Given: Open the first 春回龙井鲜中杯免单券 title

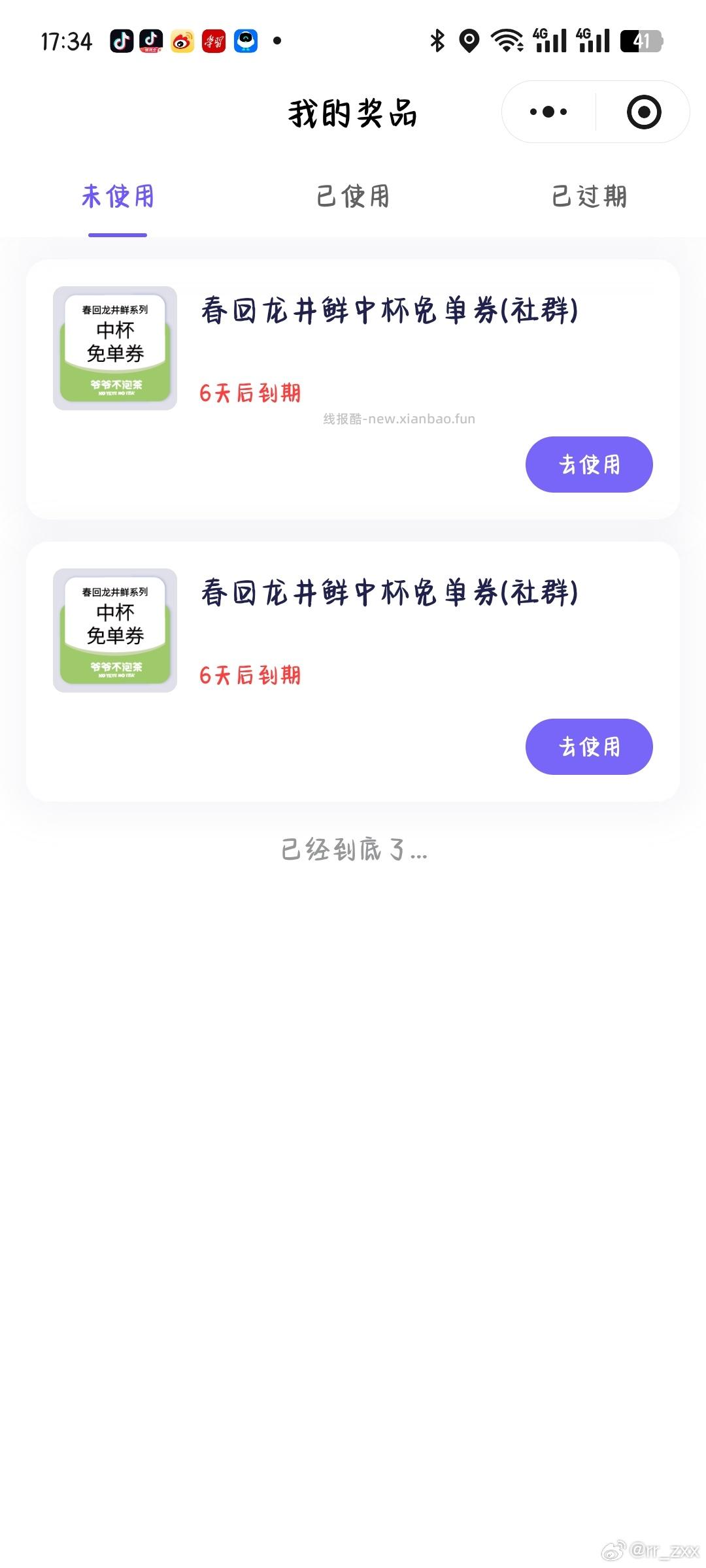Looking at the screenshot, I should coord(389,312).
